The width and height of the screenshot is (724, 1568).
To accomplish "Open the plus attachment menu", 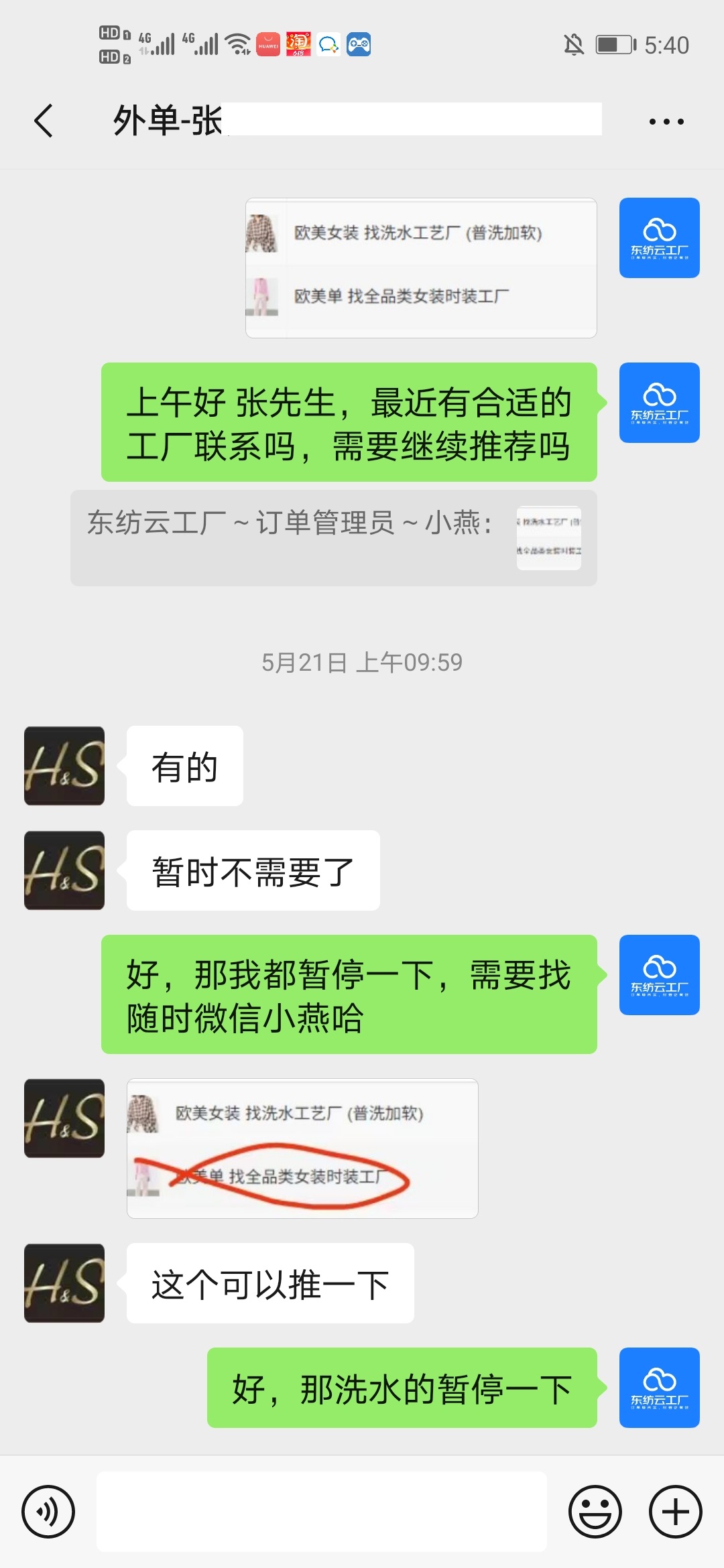I will pyautogui.click(x=675, y=1512).
